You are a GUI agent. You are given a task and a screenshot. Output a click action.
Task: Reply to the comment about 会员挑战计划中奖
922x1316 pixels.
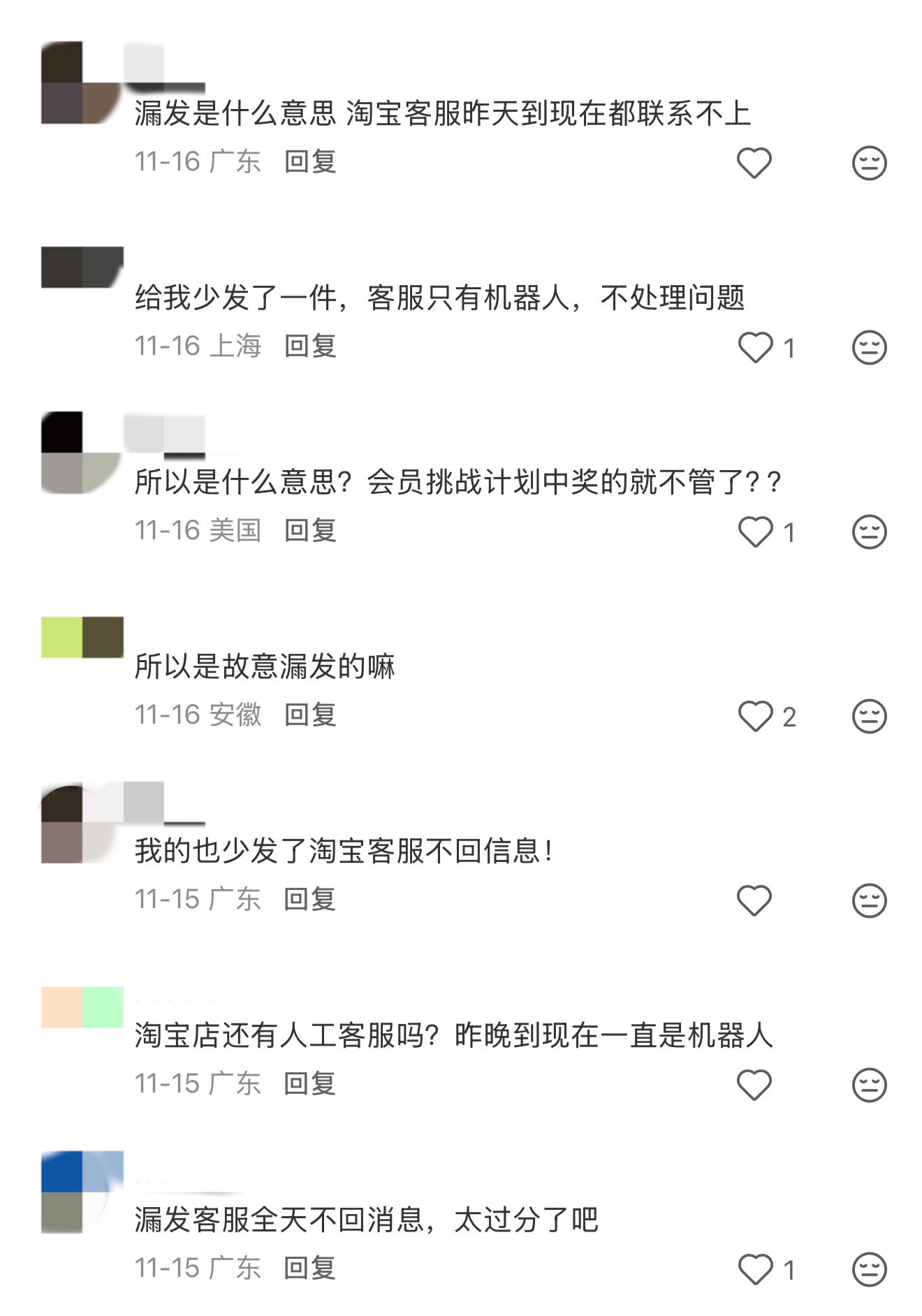(x=310, y=531)
